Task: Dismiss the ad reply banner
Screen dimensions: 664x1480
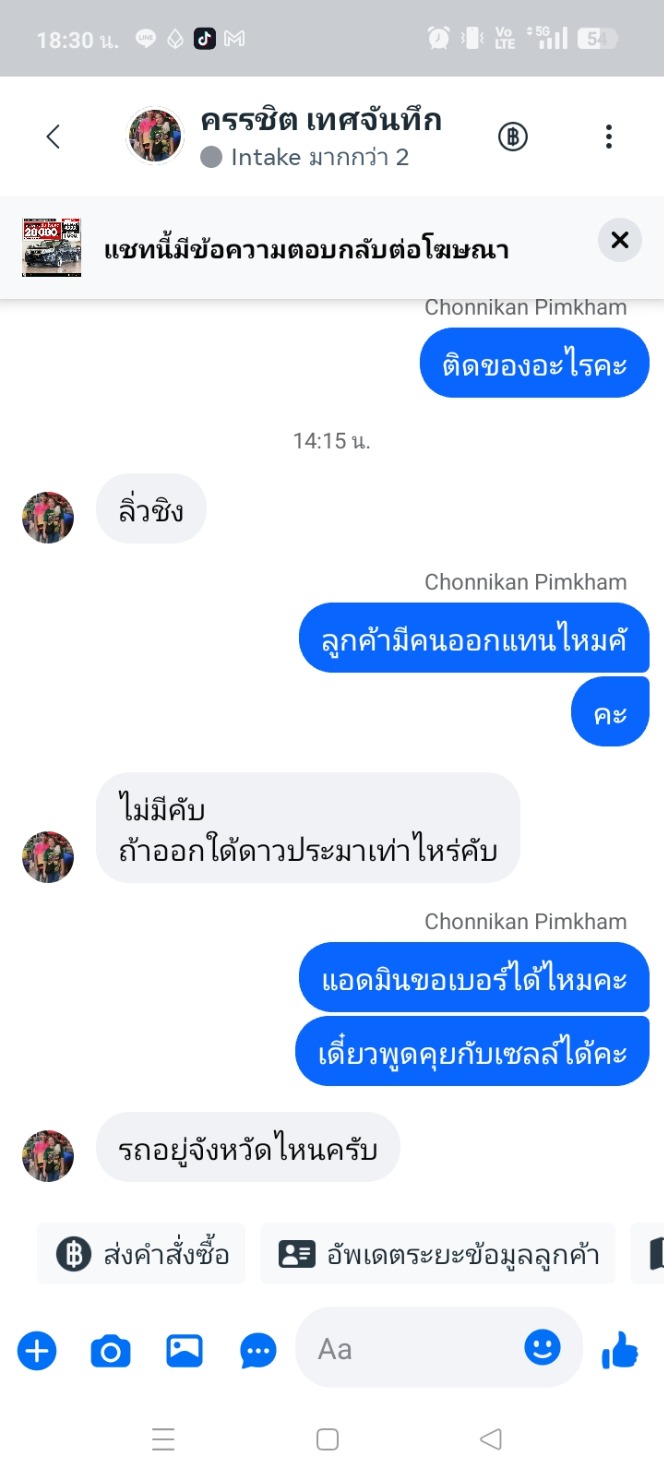Action: click(620, 240)
